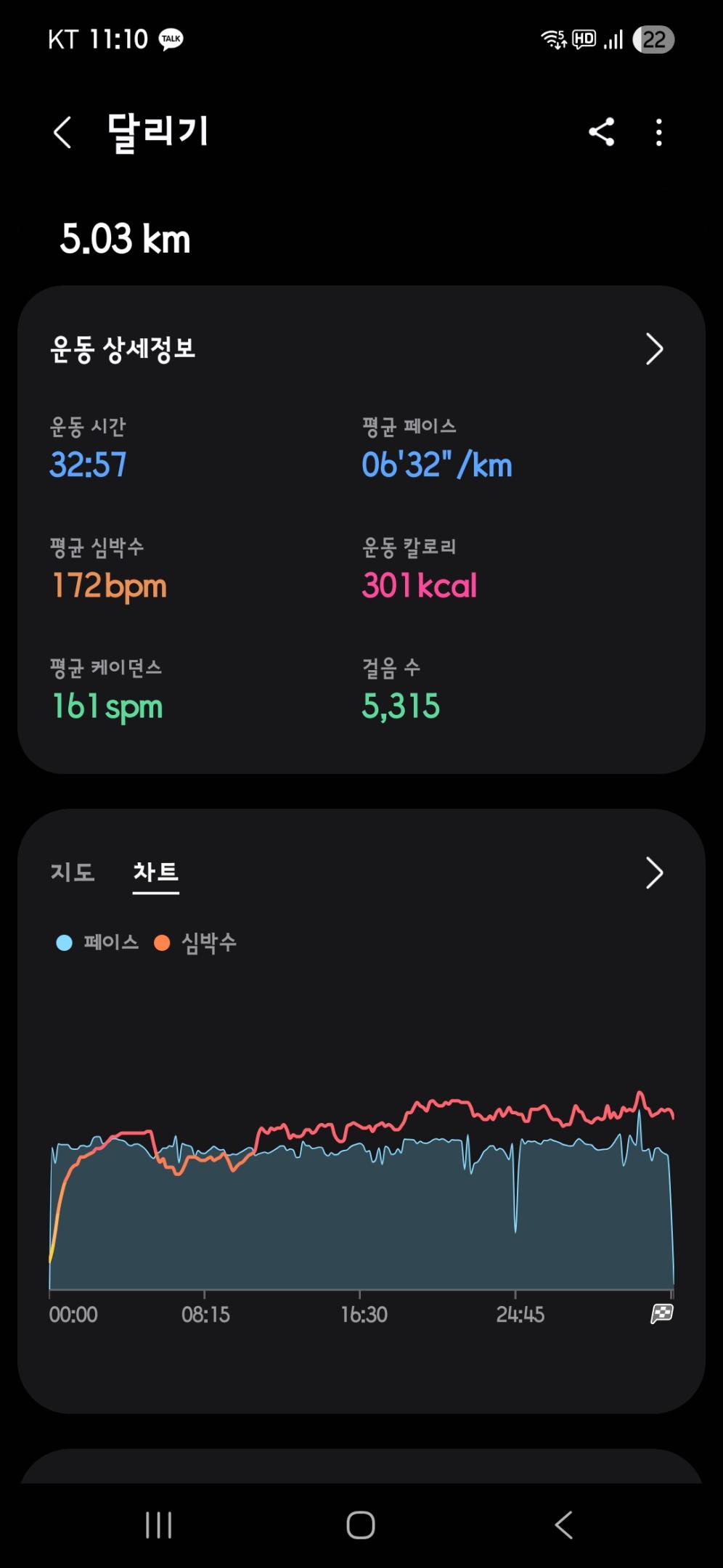Image resolution: width=723 pixels, height=1568 pixels.
Task: Go back from the 달리기 screen
Action: point(63,133)
